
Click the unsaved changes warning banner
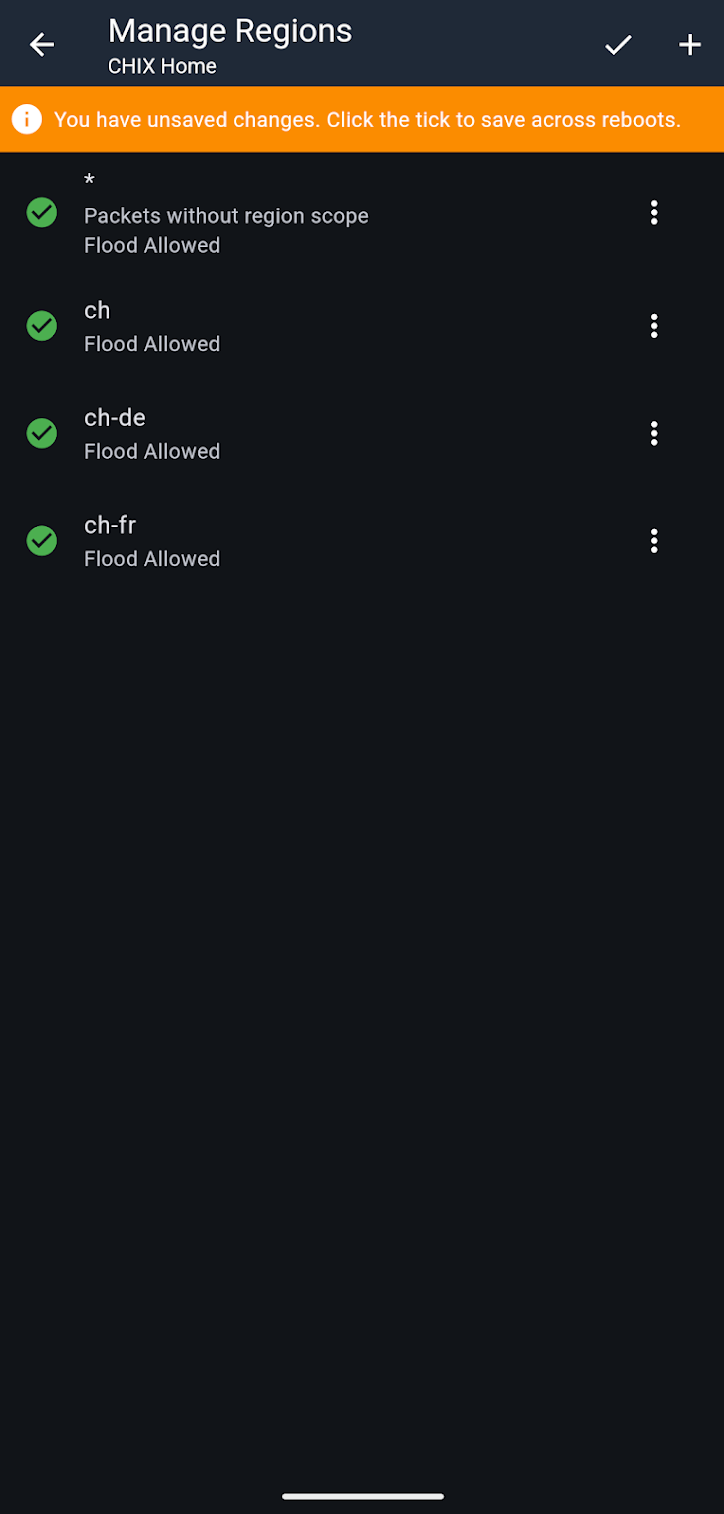pyautogui.click(x=362, y=119)
